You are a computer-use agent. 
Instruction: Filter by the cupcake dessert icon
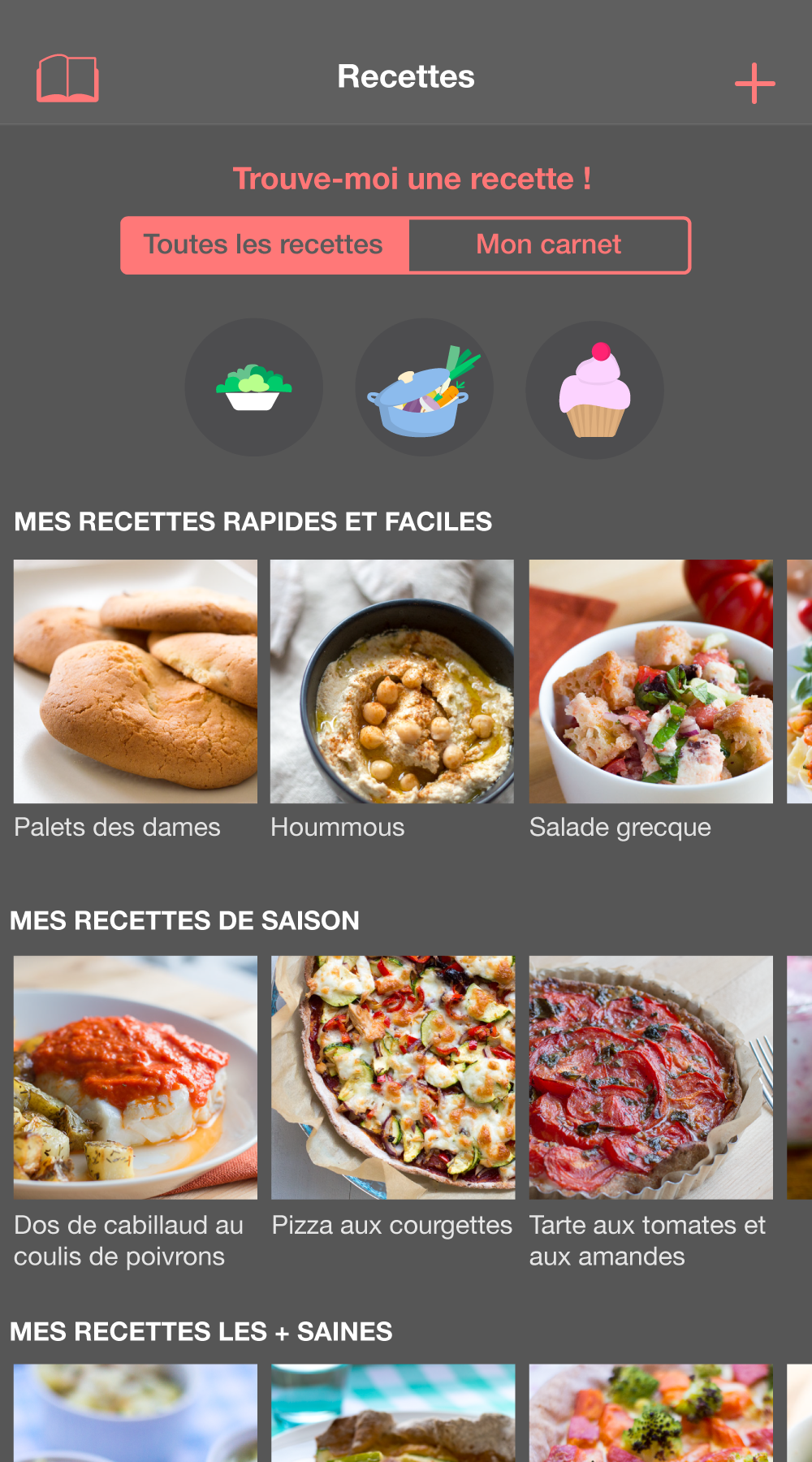tap(594, 390)
